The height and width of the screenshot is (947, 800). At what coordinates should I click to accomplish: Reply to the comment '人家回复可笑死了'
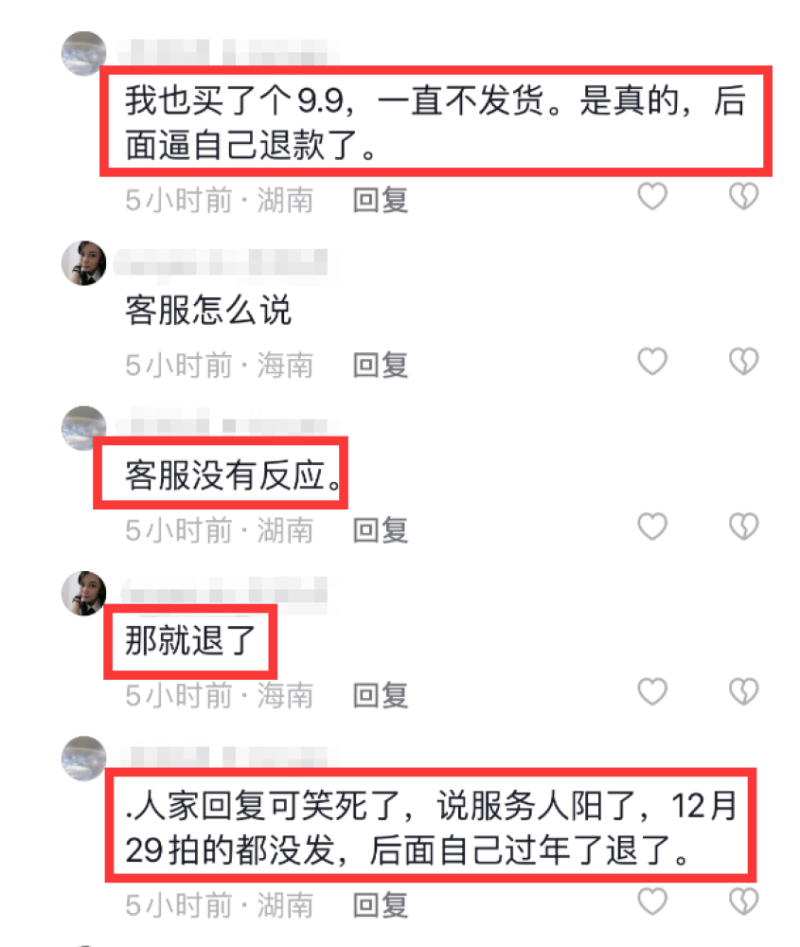point(380,906)
